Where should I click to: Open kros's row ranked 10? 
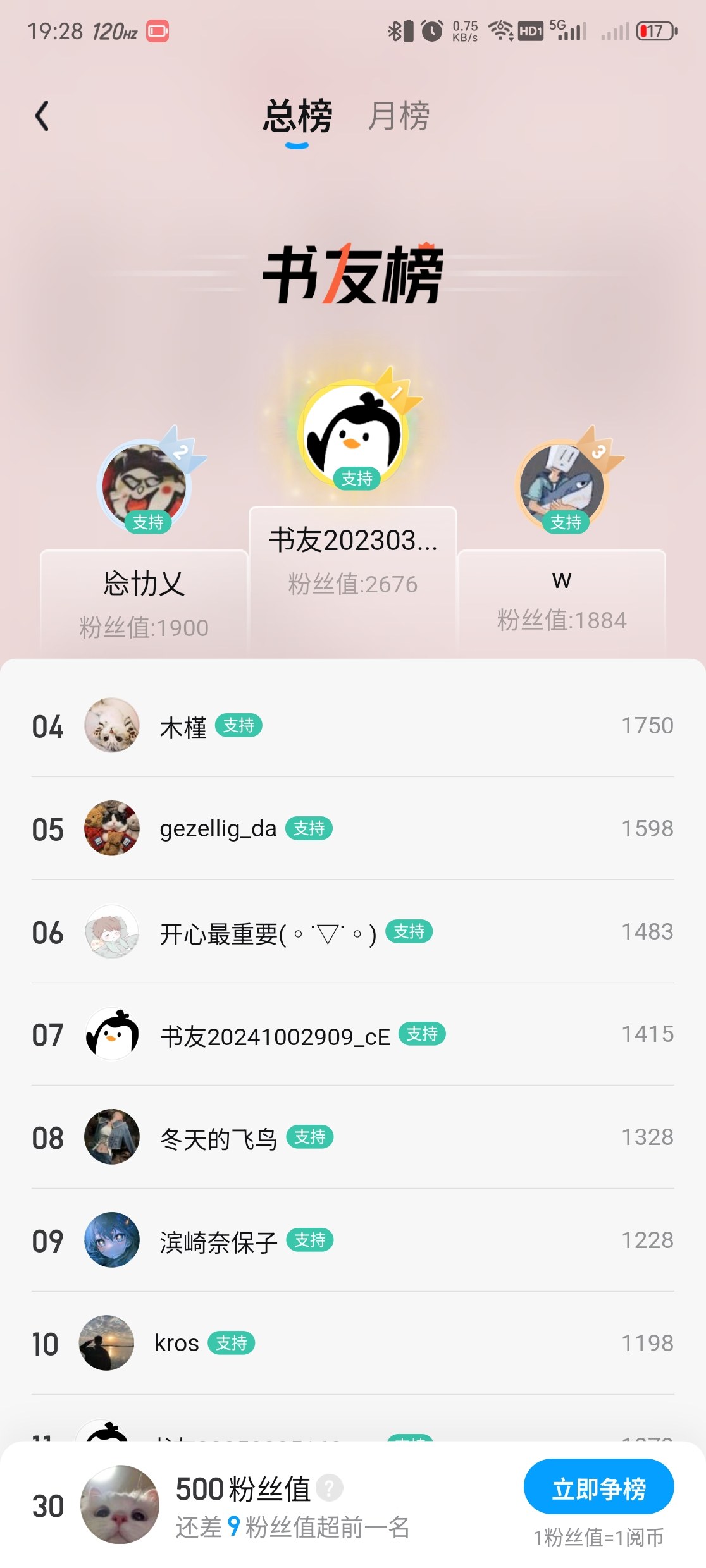tap(353, 1343)
